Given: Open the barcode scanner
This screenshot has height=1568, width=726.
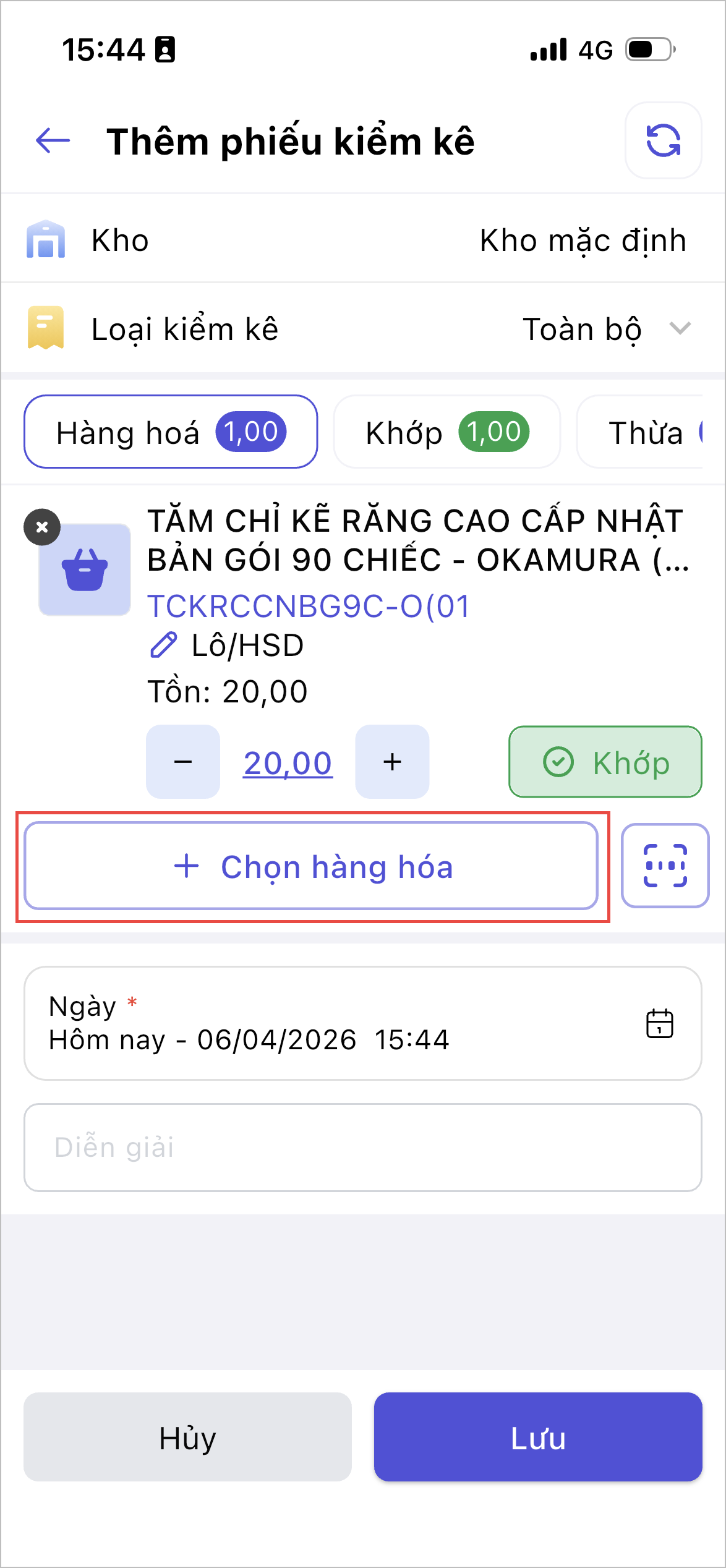Looking at the screenshot, I should tap(665, 866).
